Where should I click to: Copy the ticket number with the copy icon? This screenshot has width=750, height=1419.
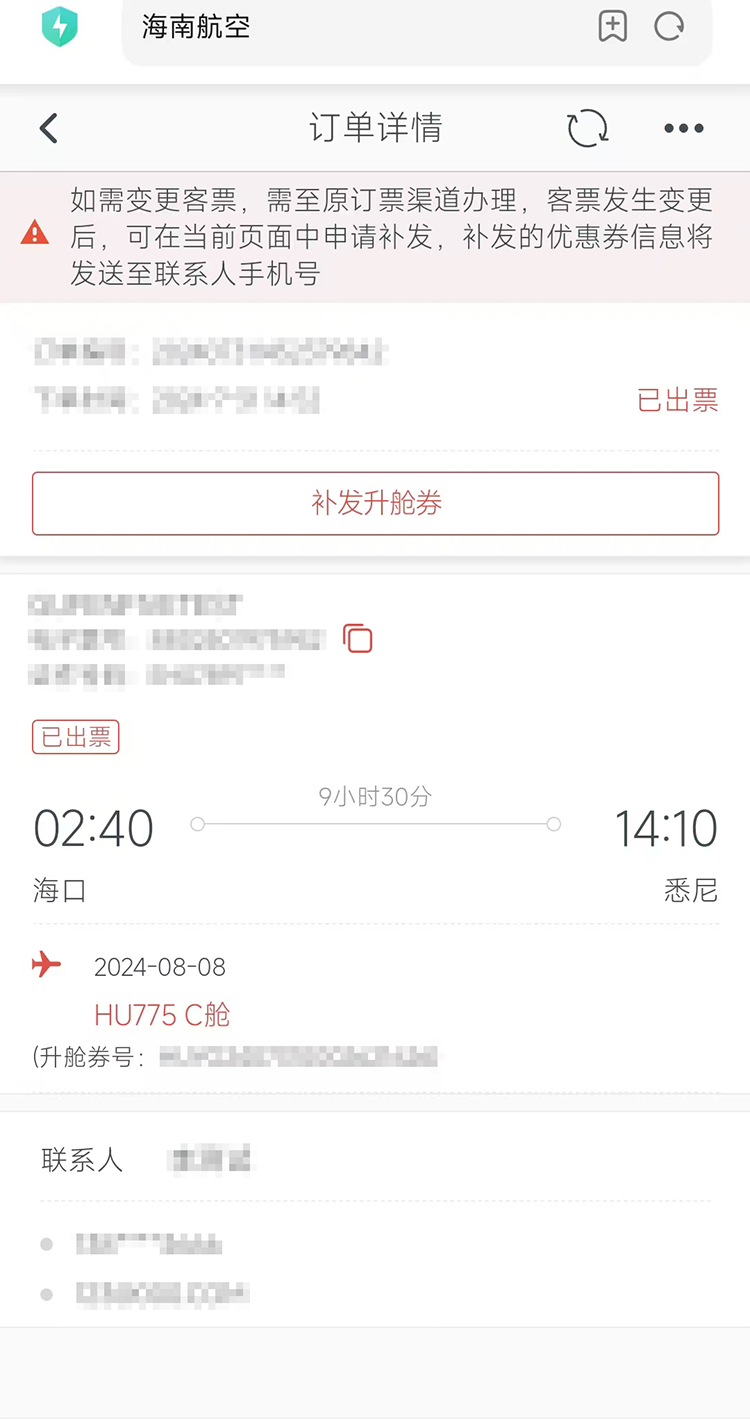[357, 638]
